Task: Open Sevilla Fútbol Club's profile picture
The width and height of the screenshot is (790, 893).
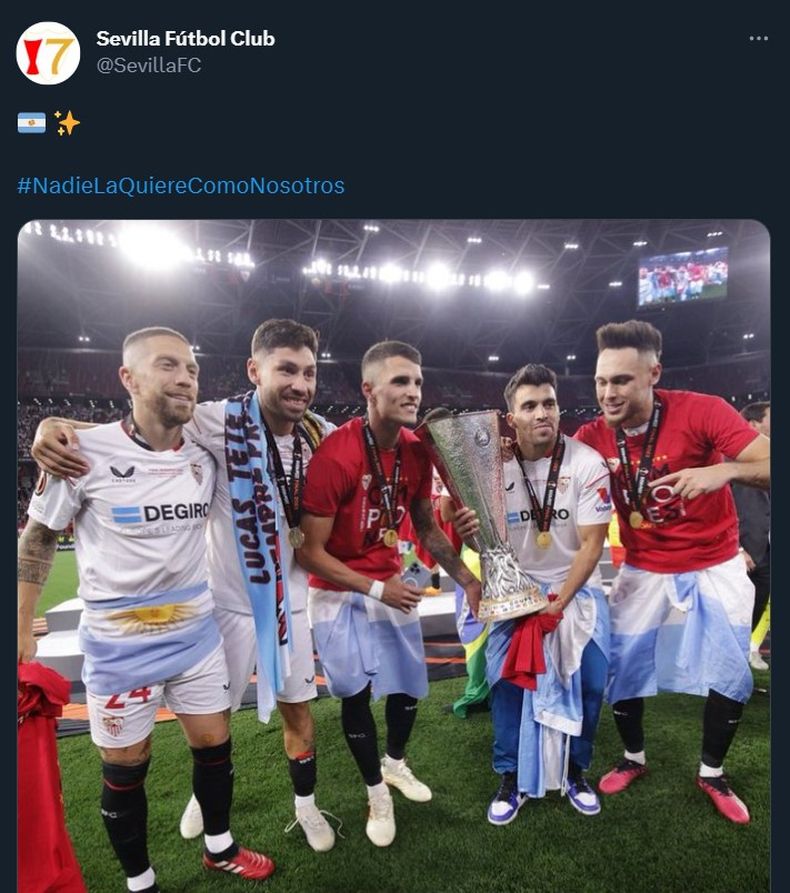Action: pos(48,54)
